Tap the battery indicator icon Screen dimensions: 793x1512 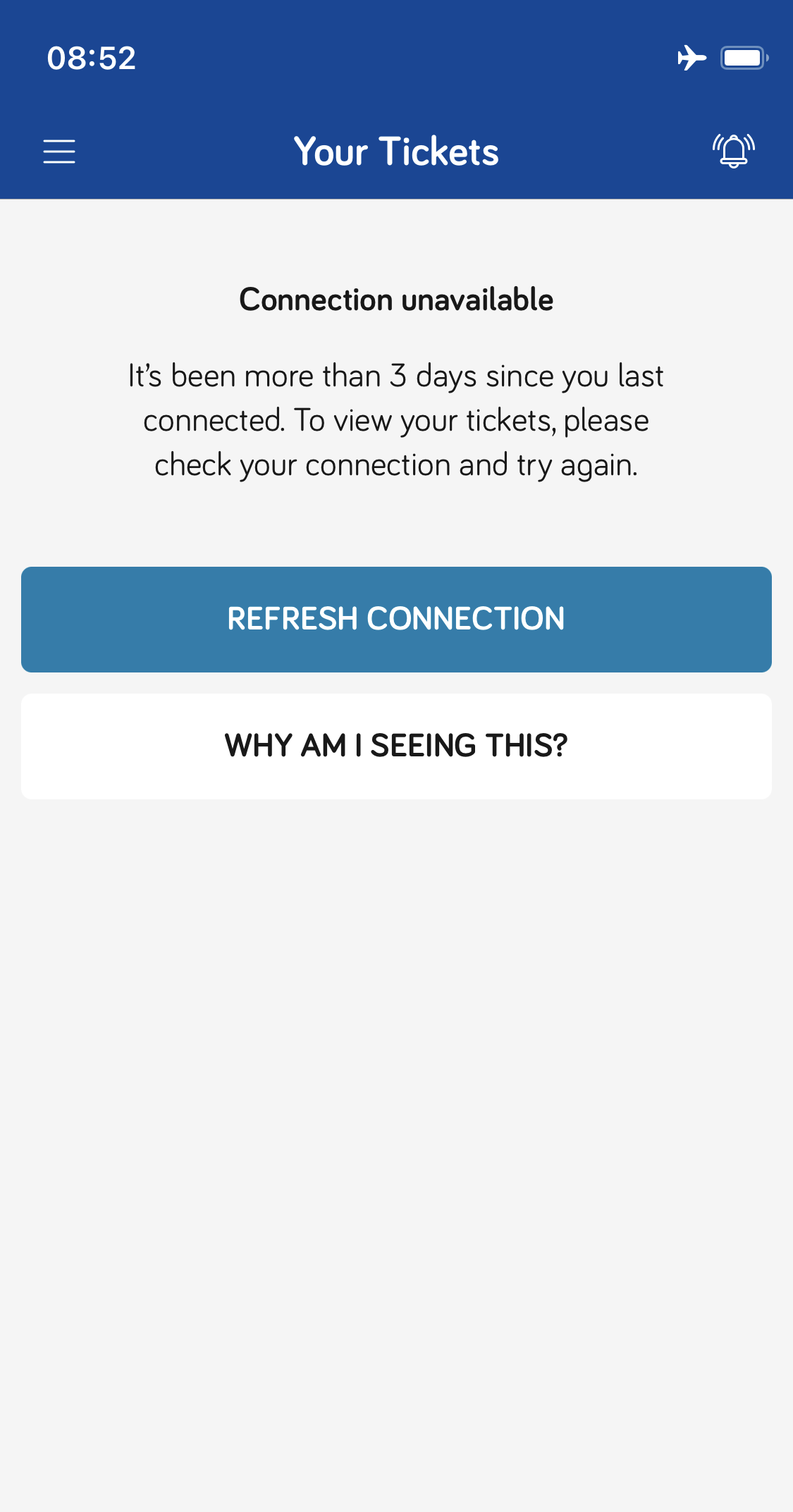click(x=742, y=59)
